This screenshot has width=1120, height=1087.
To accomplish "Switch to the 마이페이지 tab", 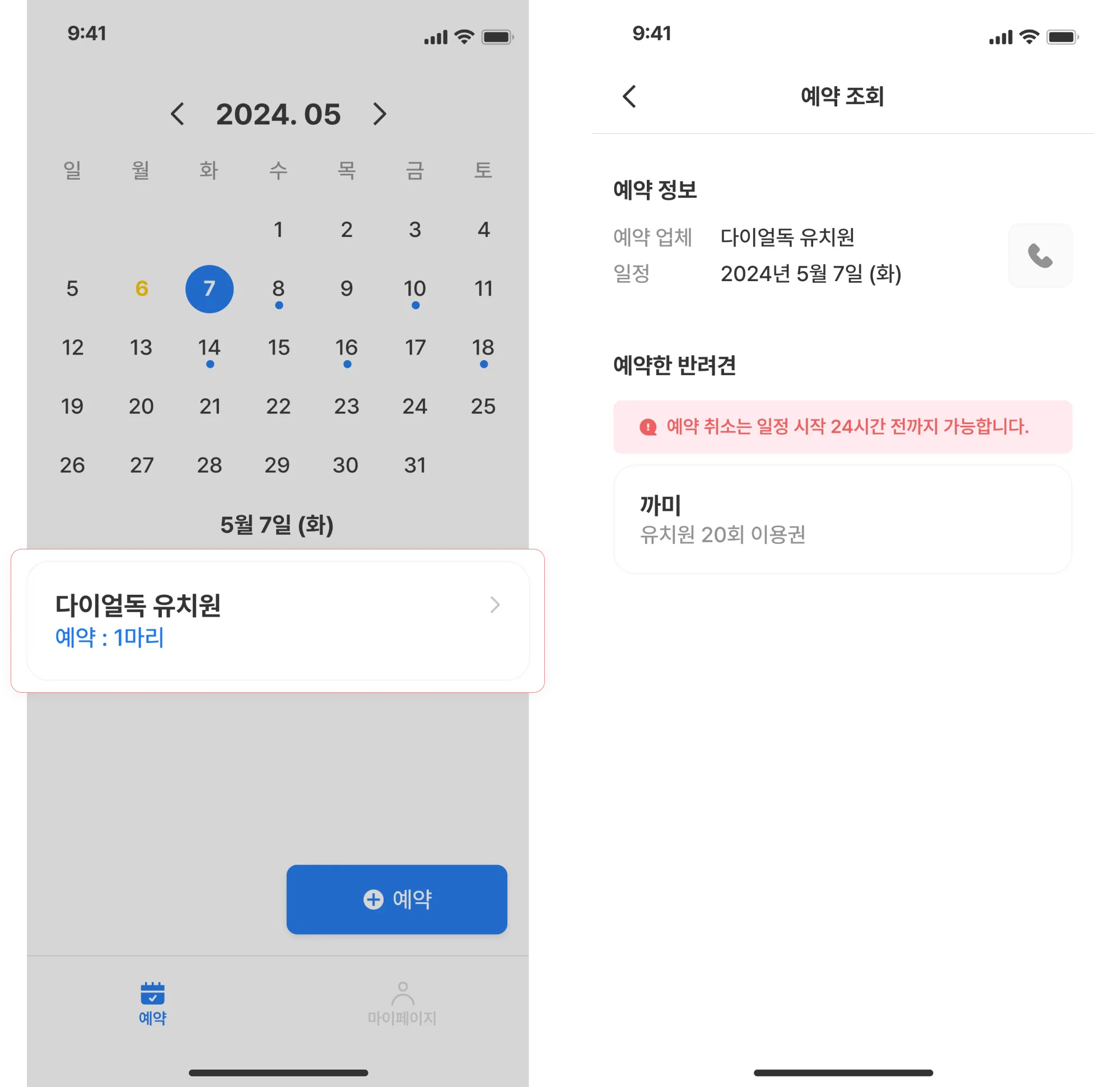I will tap(402, 1004).
